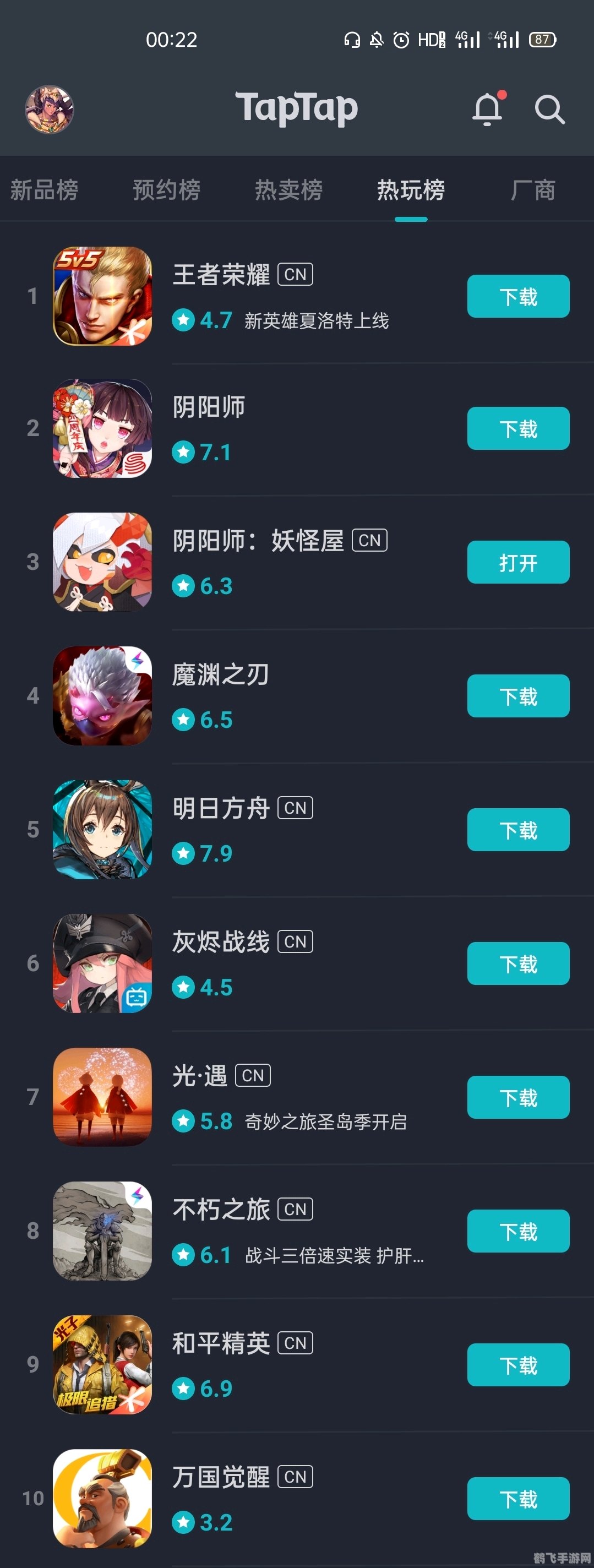Tap the 灰烬战线 game icon

(x=102, y=963)
